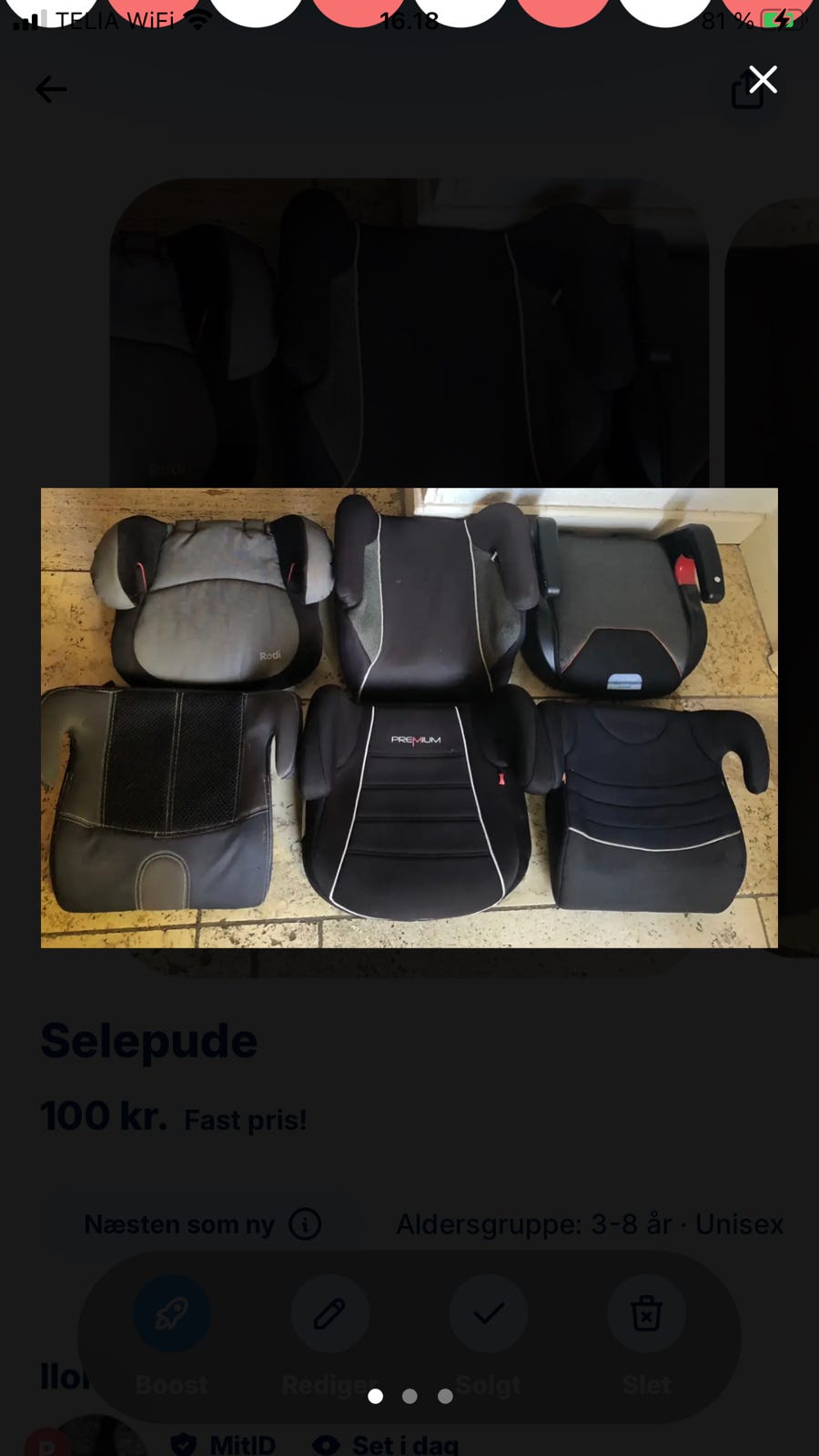Tap the Set i dag eye icon
The width and height of the screenshot is (819, 1456).
[x=325, y=1444]
